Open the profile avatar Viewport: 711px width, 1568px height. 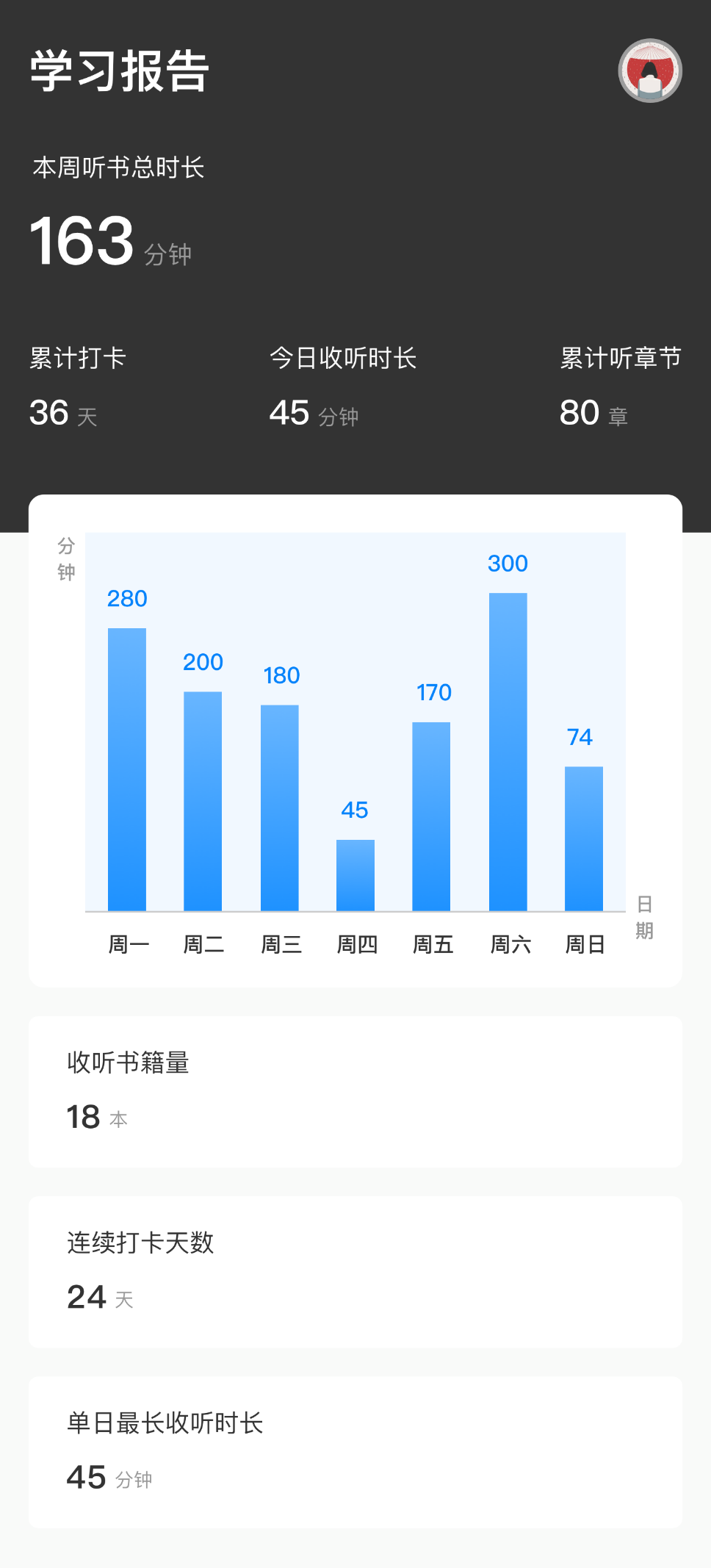(x=650, y=71)
